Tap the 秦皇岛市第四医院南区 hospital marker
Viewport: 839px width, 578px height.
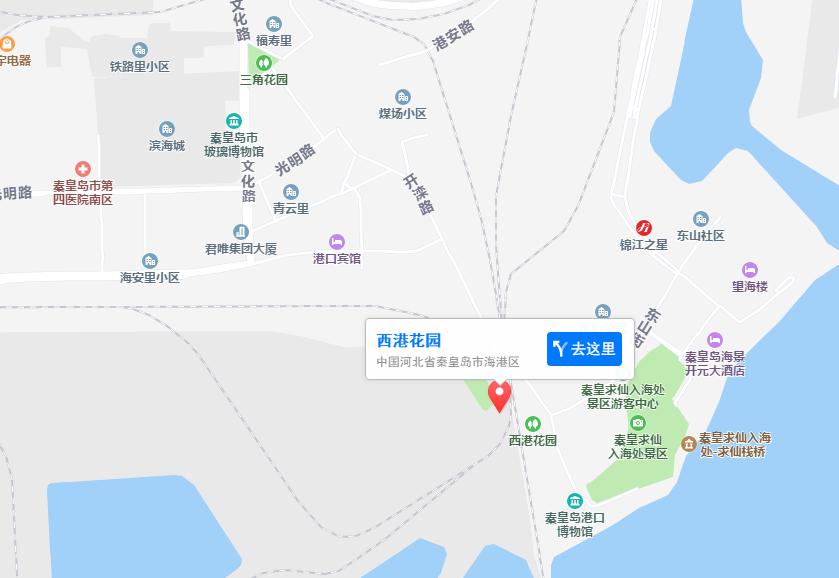click(83, 169)
